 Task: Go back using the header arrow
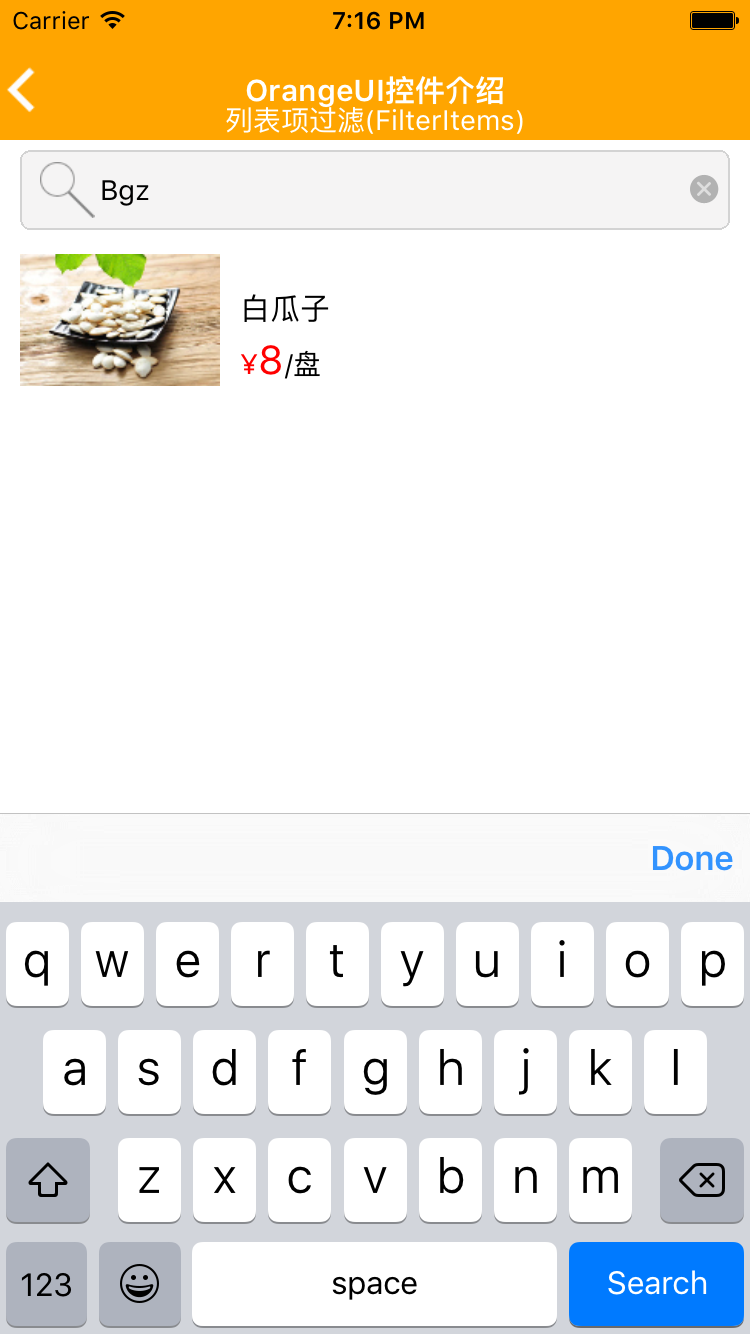[22, 90]
